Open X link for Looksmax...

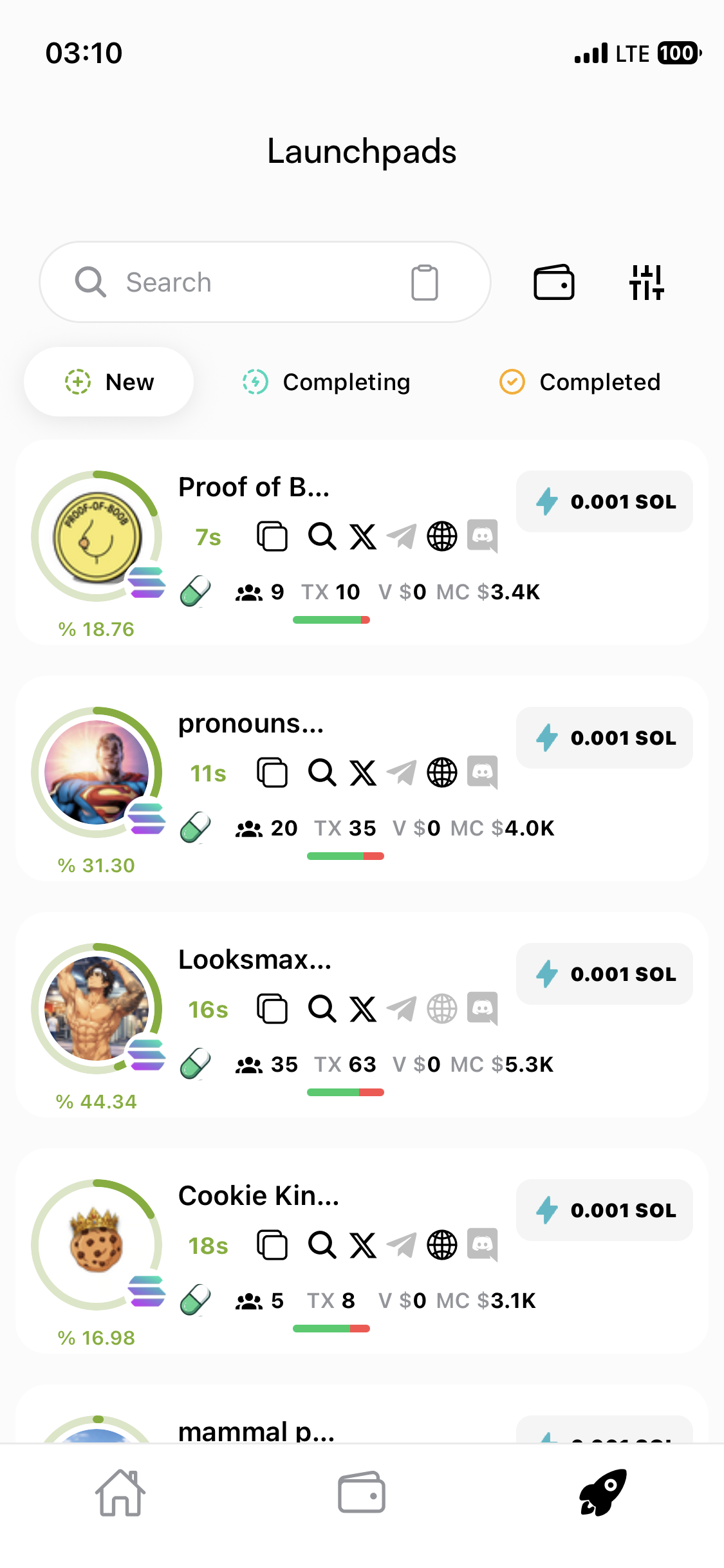[363, 1009]
